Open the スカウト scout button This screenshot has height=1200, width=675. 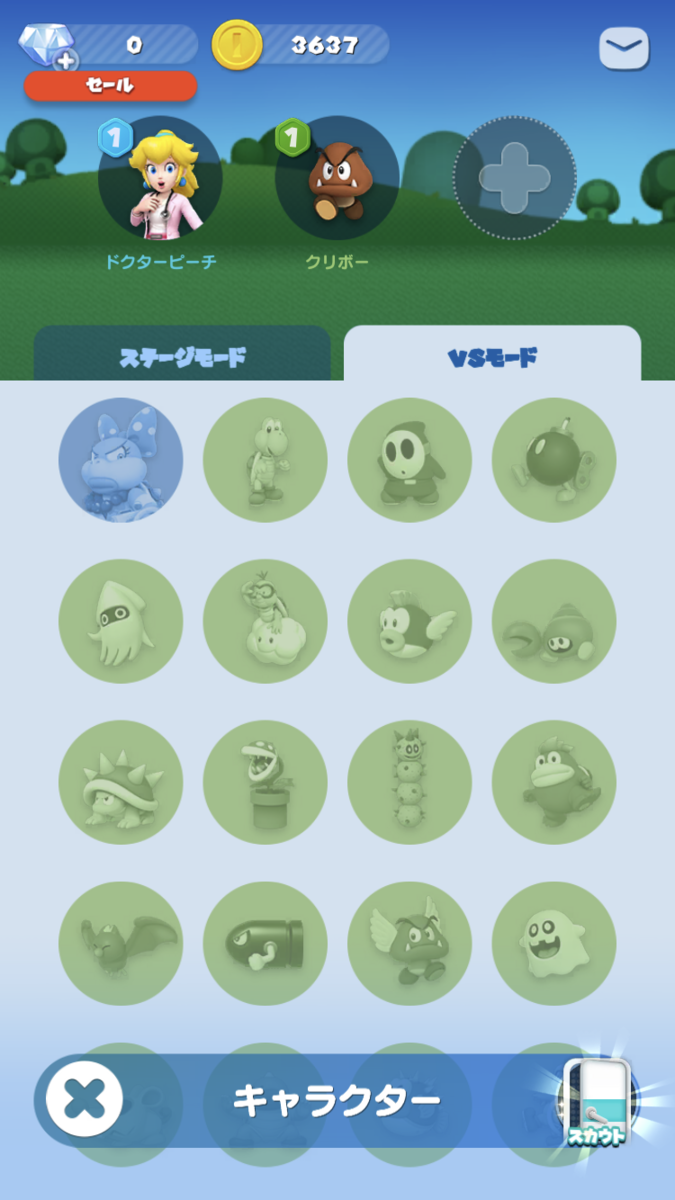point(597,1102)
